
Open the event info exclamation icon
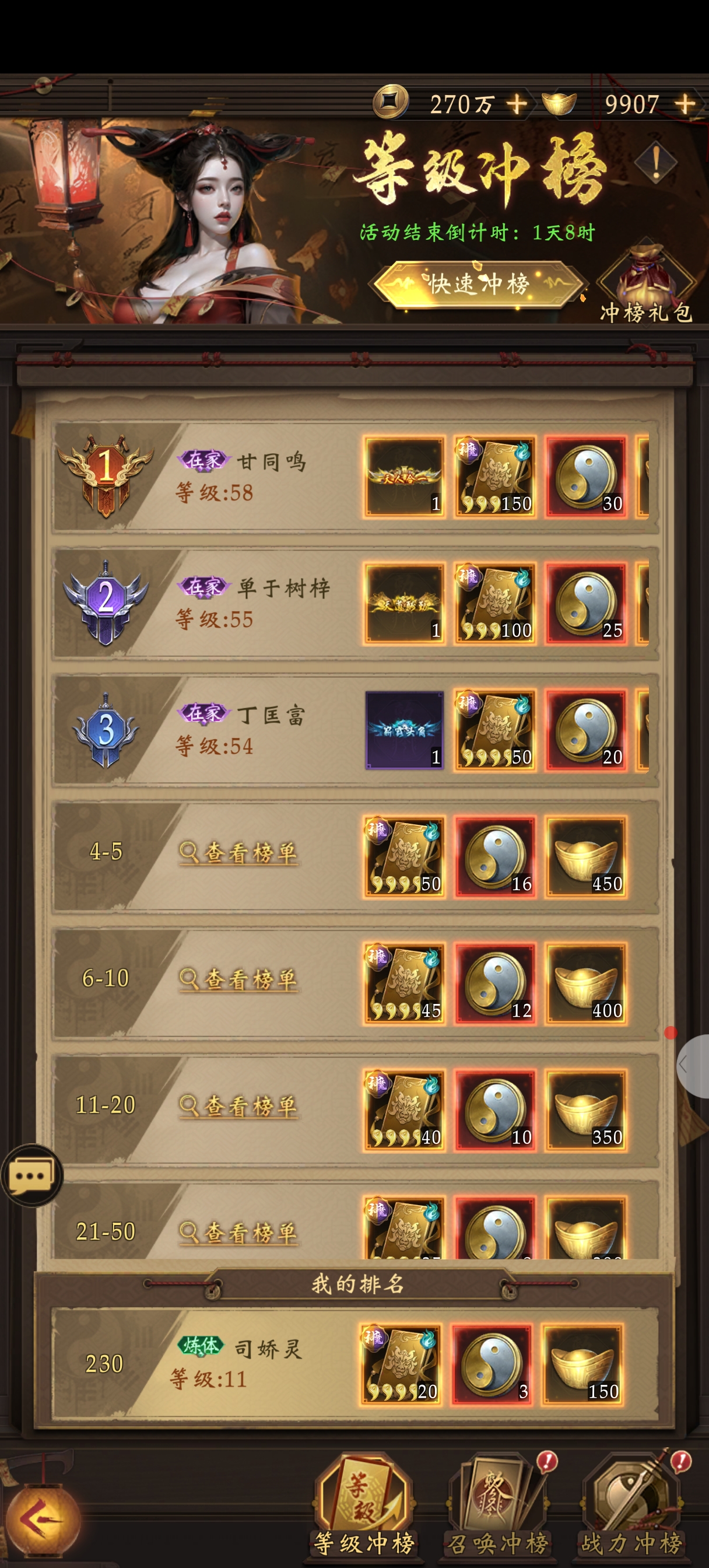tap(655, 162)
